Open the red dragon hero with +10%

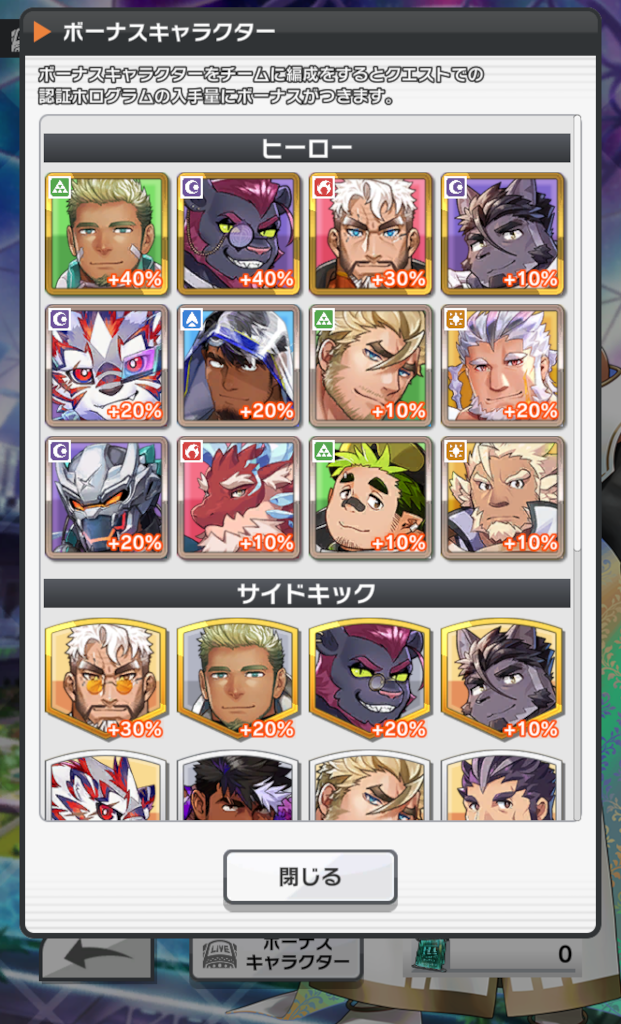point(238,497)
